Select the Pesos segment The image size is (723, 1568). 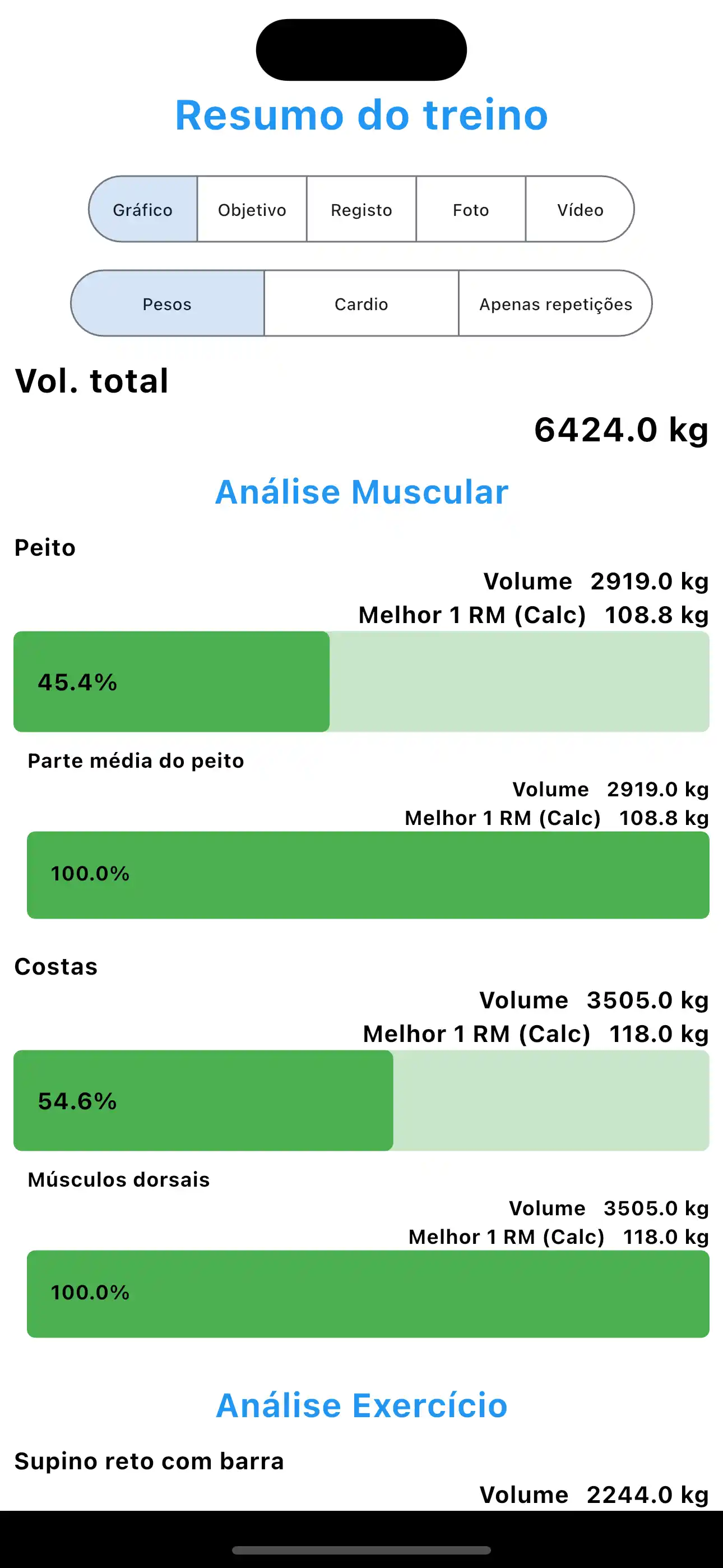click(x=168, y=304)
